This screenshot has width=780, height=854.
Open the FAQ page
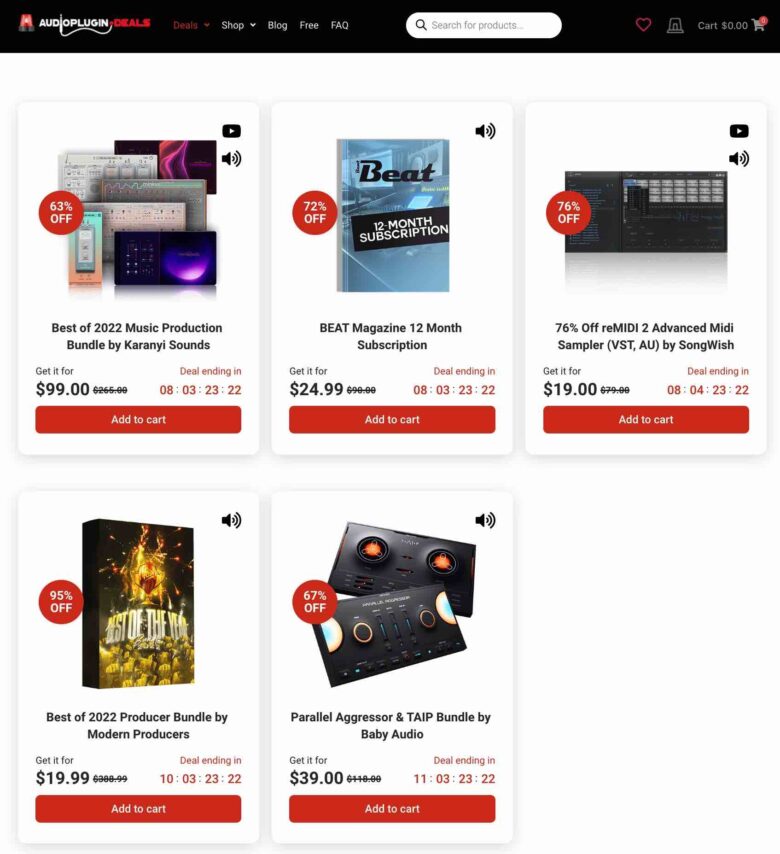(340, 25)
